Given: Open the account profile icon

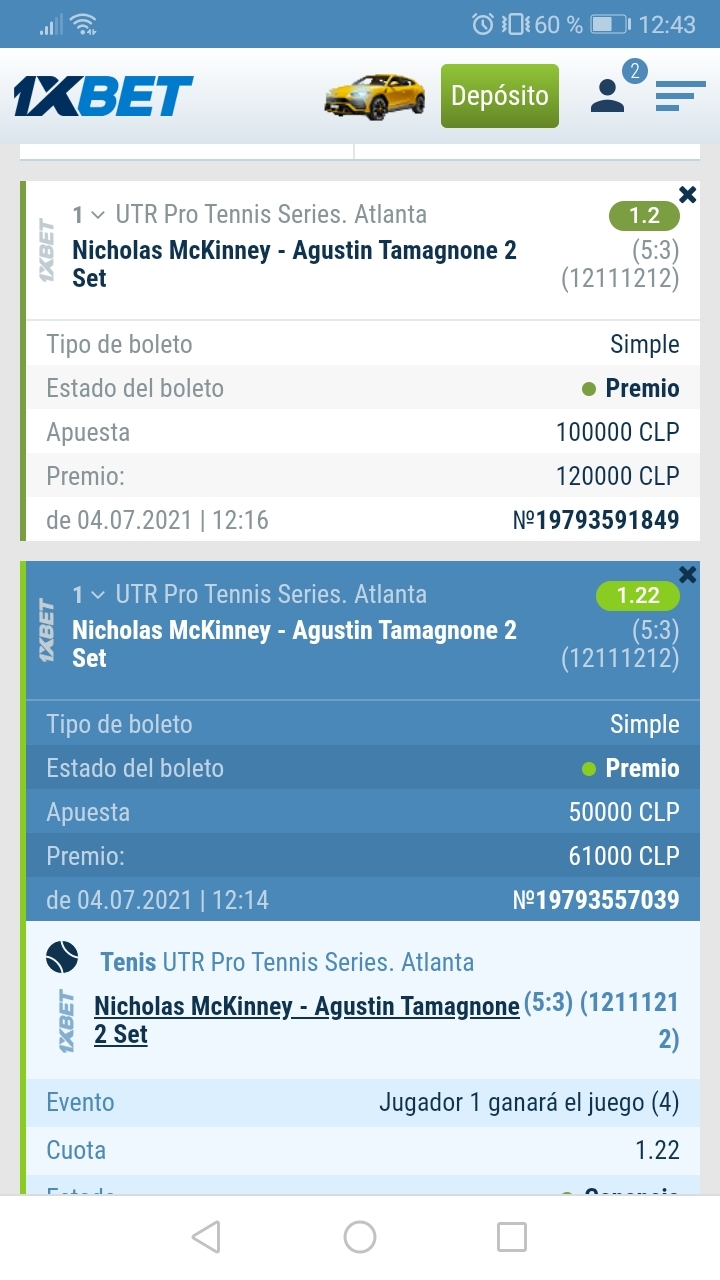Looking at the screenshot, I should click(x=607, y=95).
